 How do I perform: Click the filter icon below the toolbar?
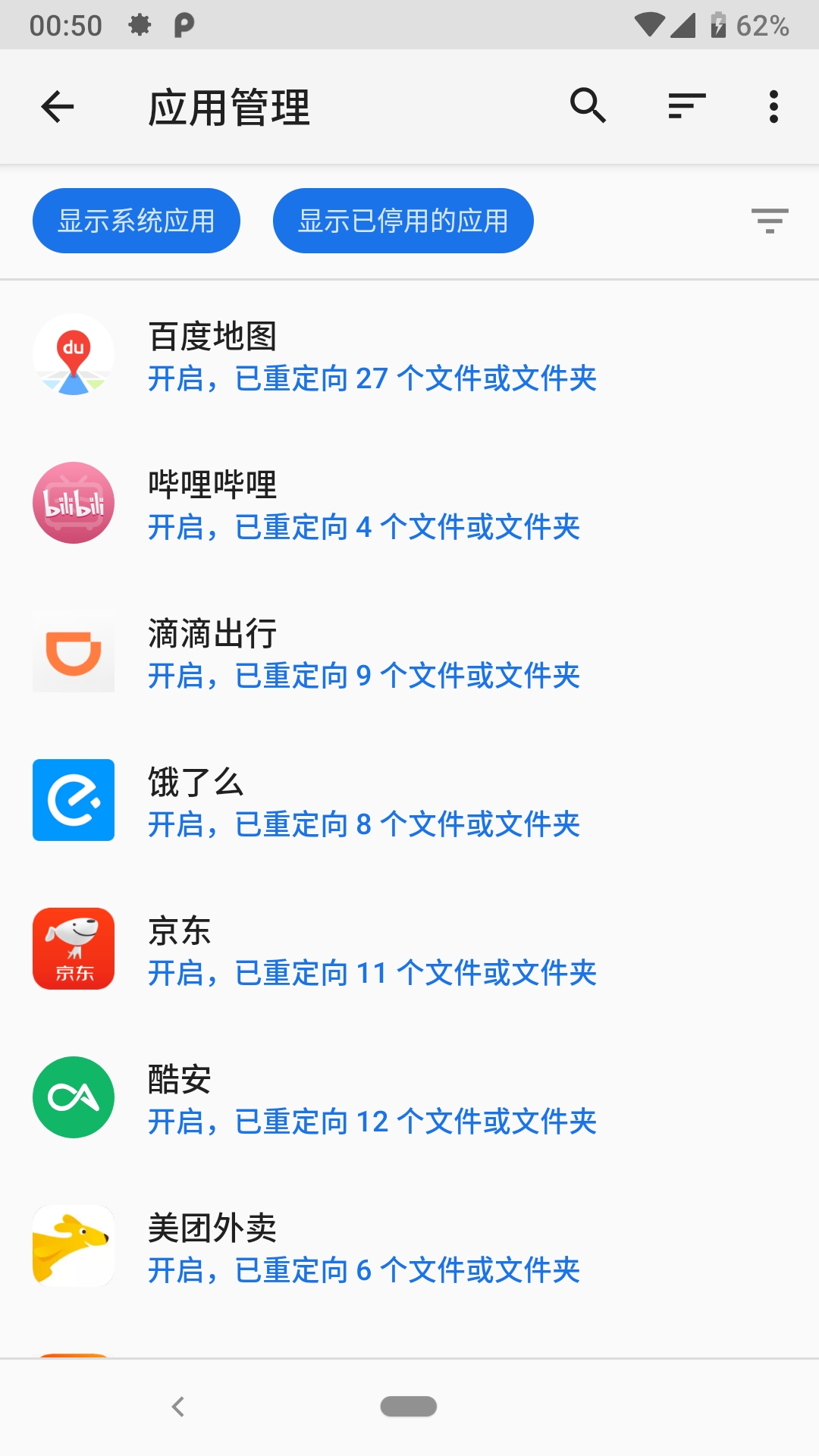pyautogui.click(x=768, y=221)
